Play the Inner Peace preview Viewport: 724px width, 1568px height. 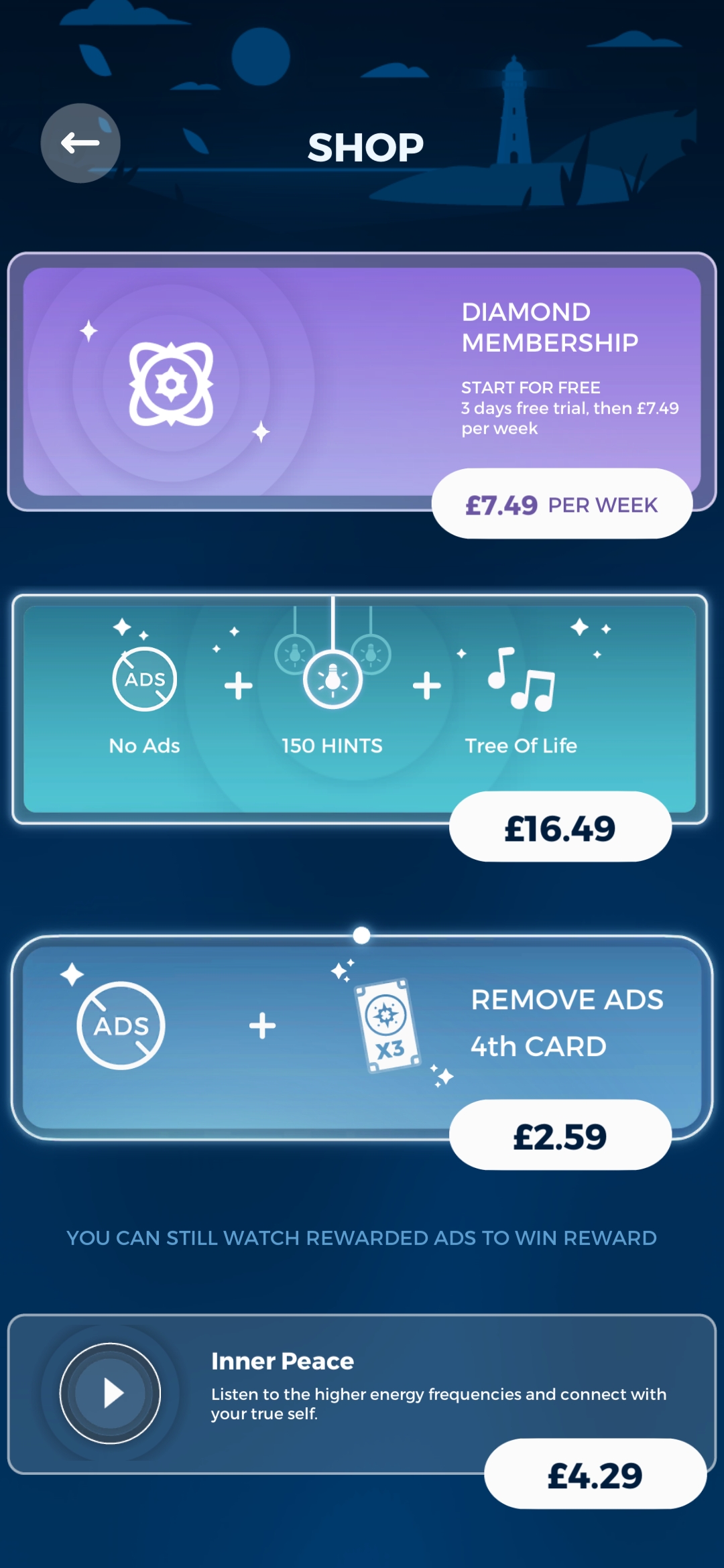coord(111,1393)
